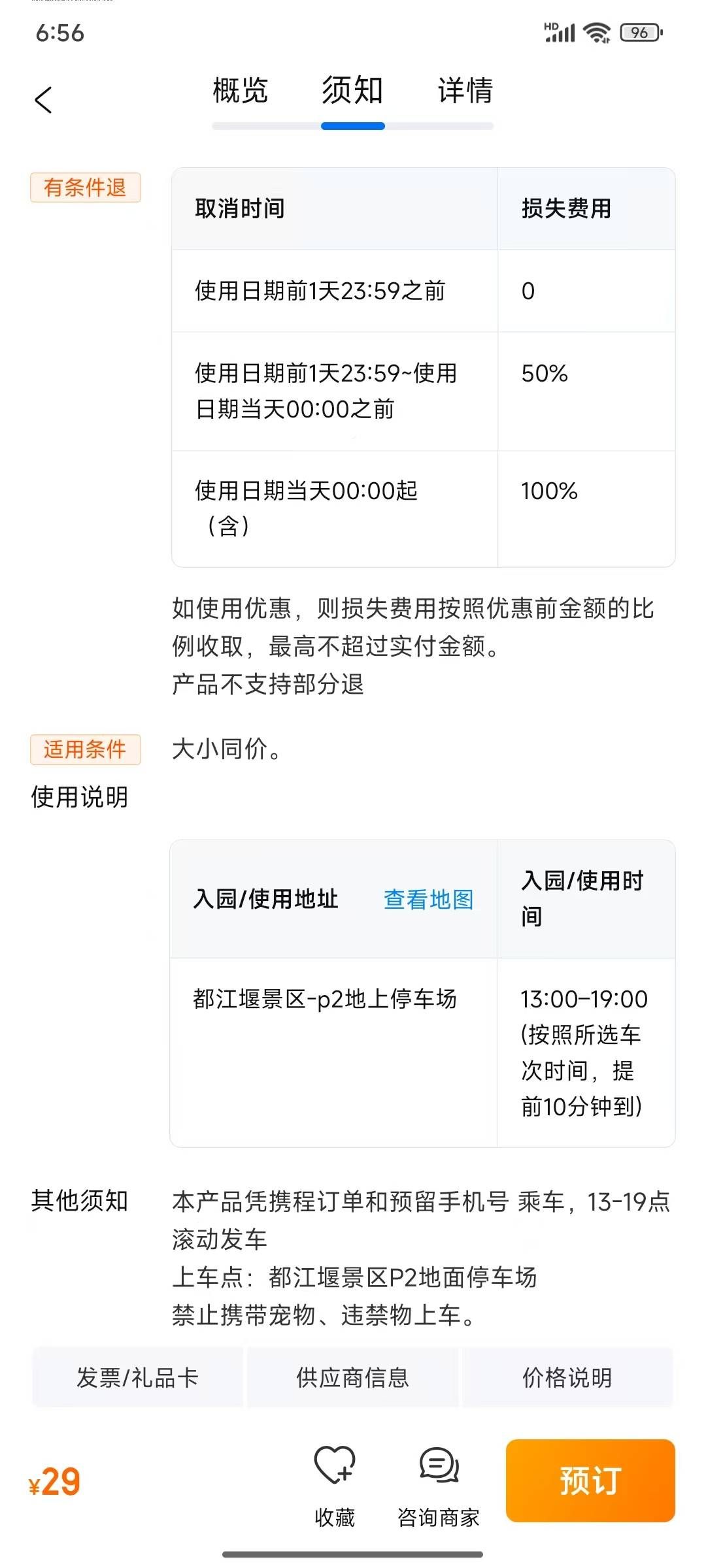
Task: Tap the orange 预订 button
Action: tap(590, 1480)
